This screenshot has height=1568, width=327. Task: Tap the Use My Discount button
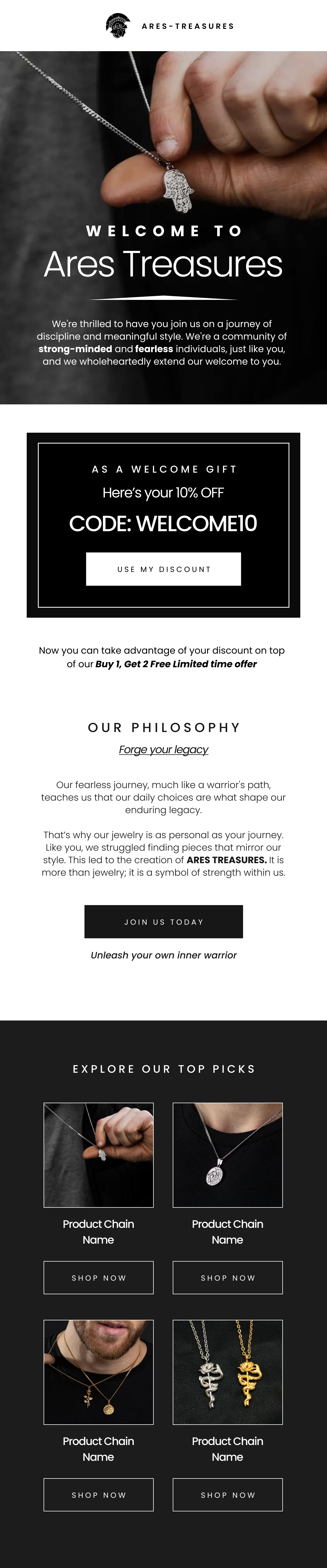pos(163,569)
